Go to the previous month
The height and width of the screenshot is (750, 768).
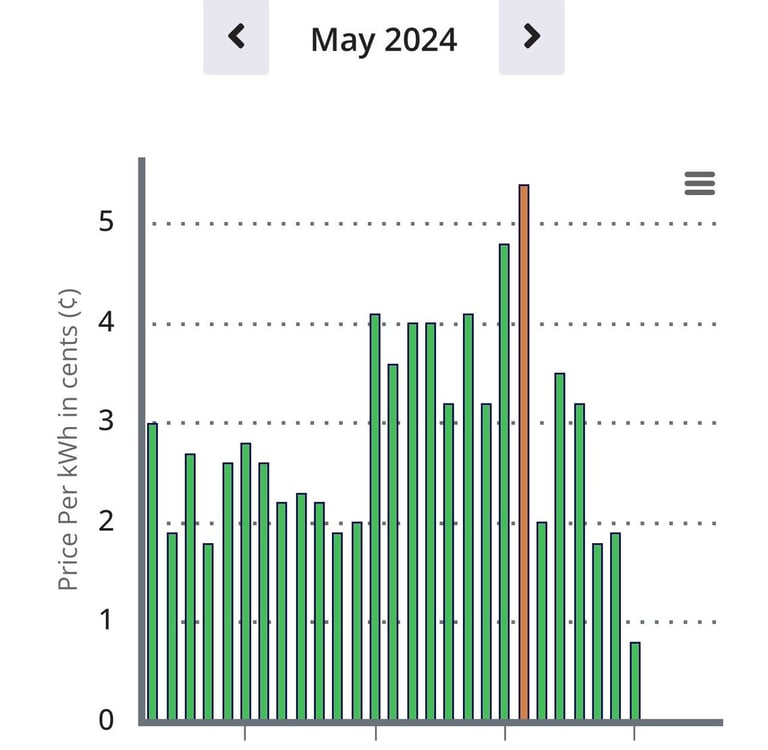(x=236, y=38)
